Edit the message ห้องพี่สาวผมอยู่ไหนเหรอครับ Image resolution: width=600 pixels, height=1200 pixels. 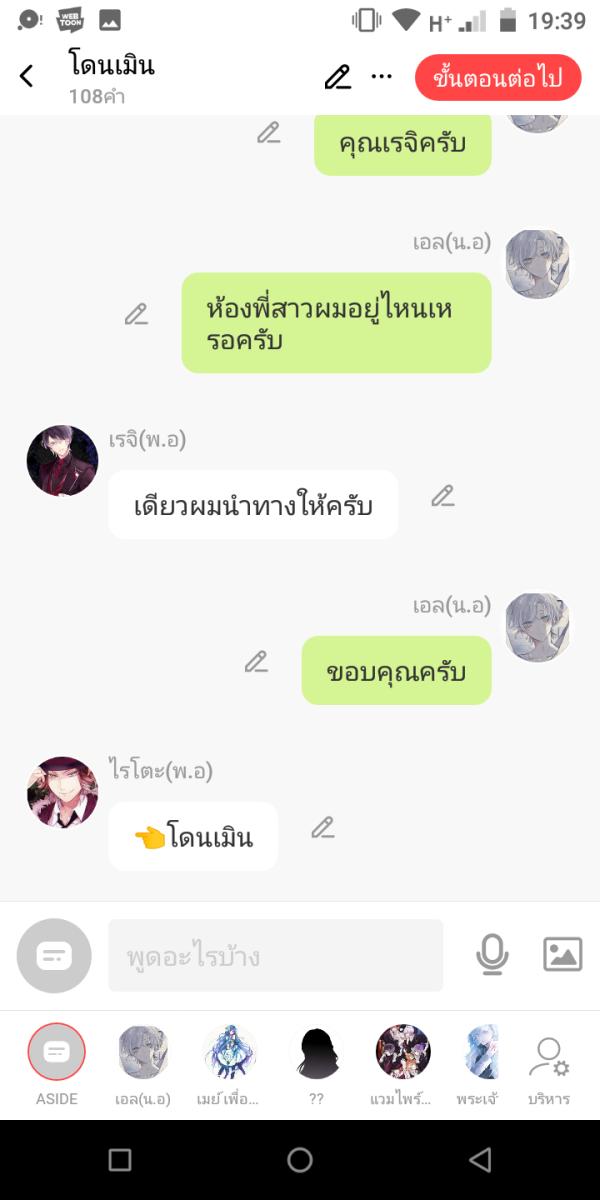click(x=136, y=314)
